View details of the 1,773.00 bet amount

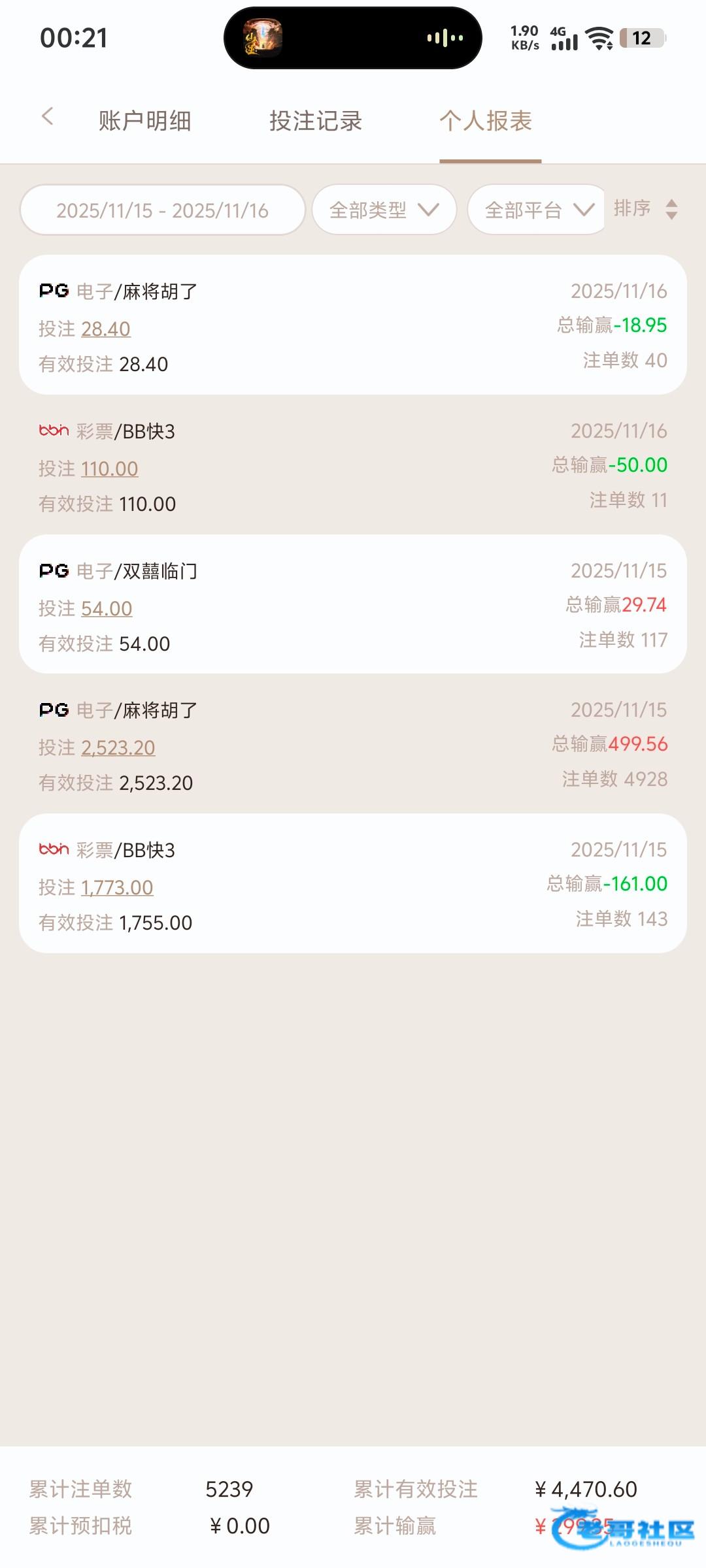[x=117, y=887]
